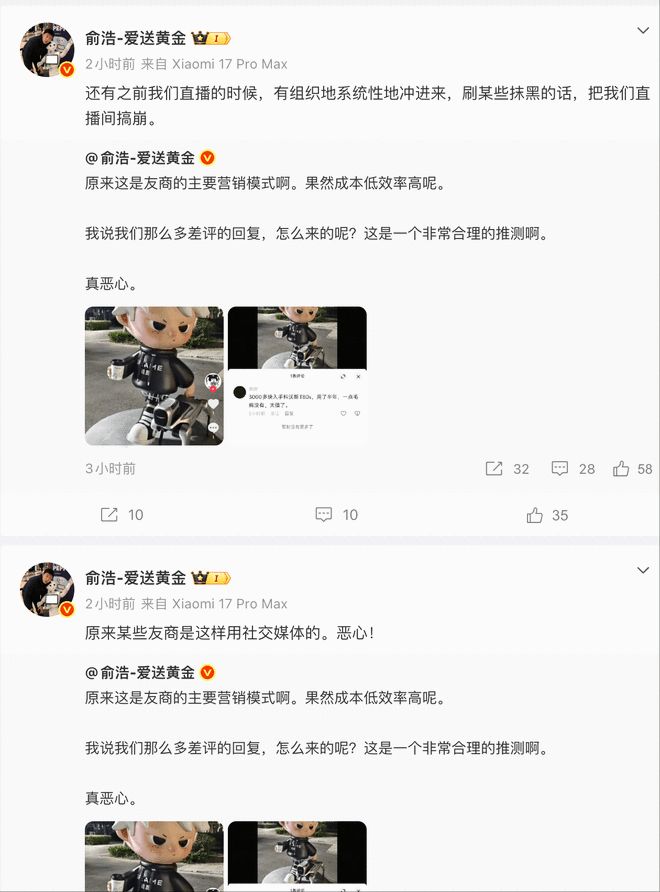Image resolution: width=660 pixels, height=892 pixels.
Task: Open the 俞浩-爱送黄金 username on the 还有之前我们直播 post
Action: coord(135,39)
